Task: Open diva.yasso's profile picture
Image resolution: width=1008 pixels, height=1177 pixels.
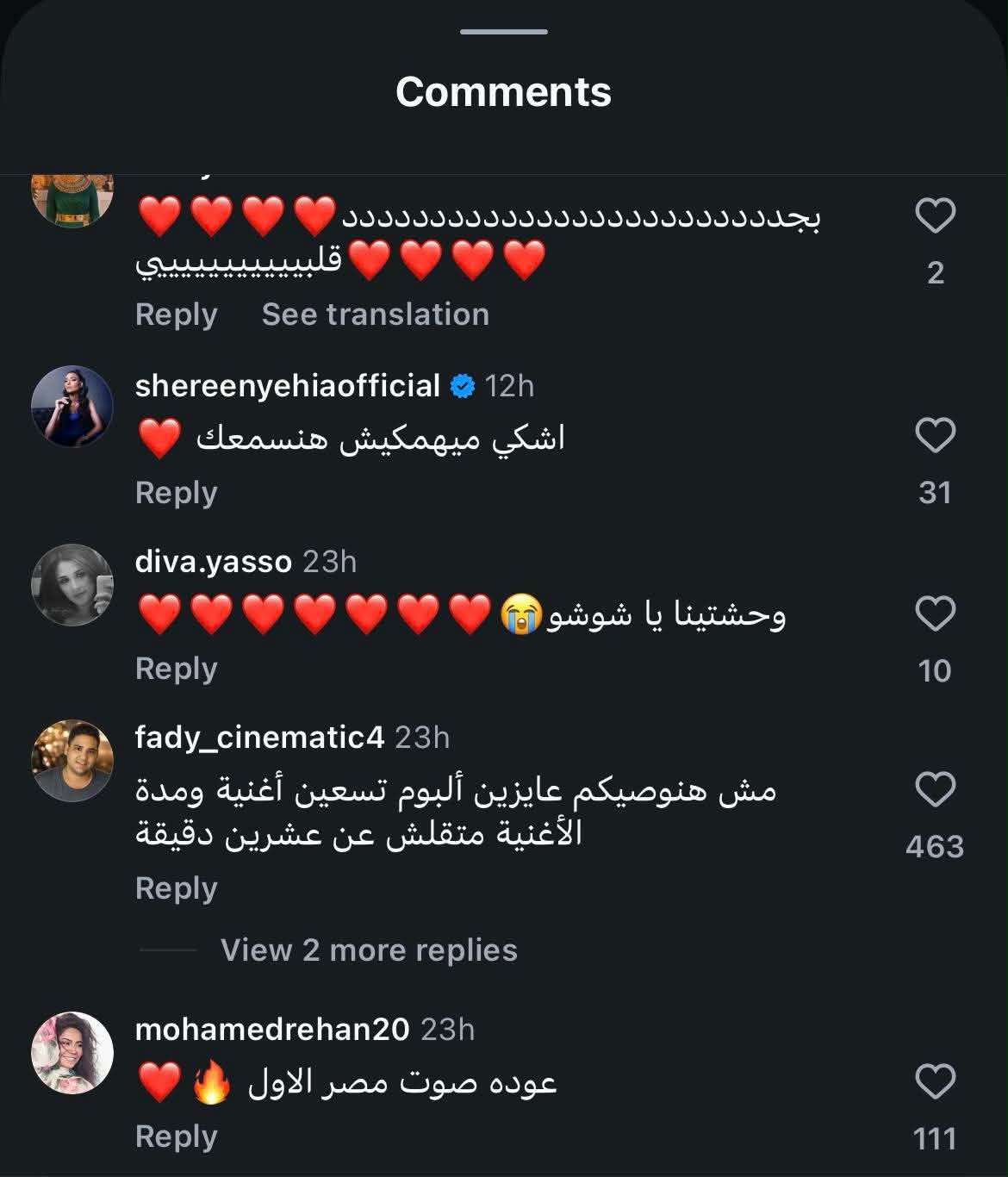Action: tap(72, 584)
